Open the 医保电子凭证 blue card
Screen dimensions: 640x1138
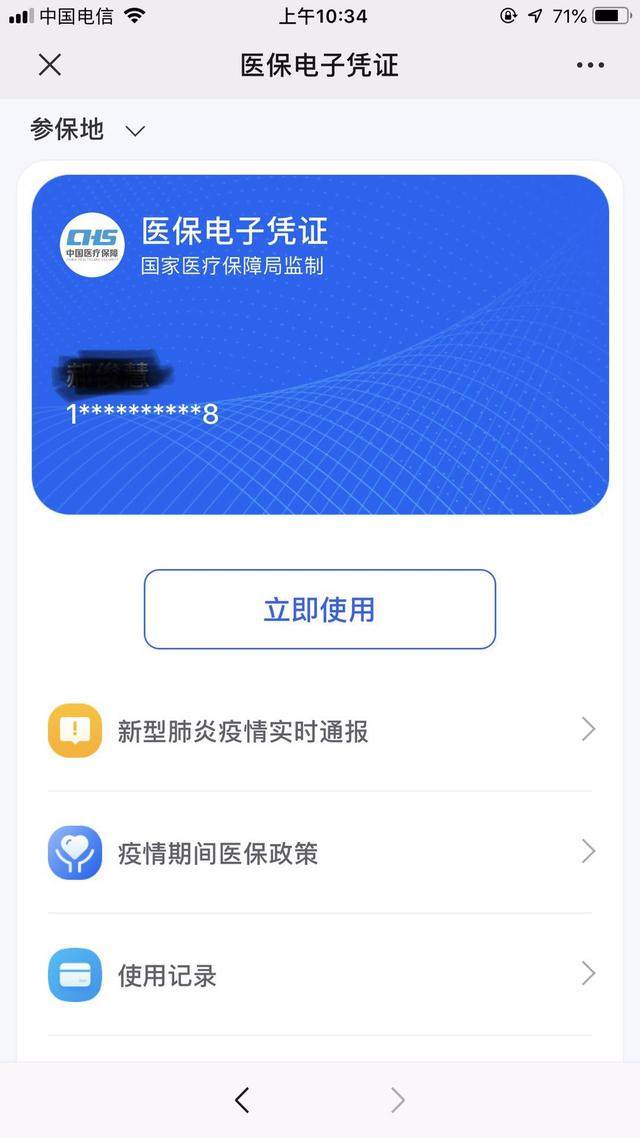(x=320, y=344)
